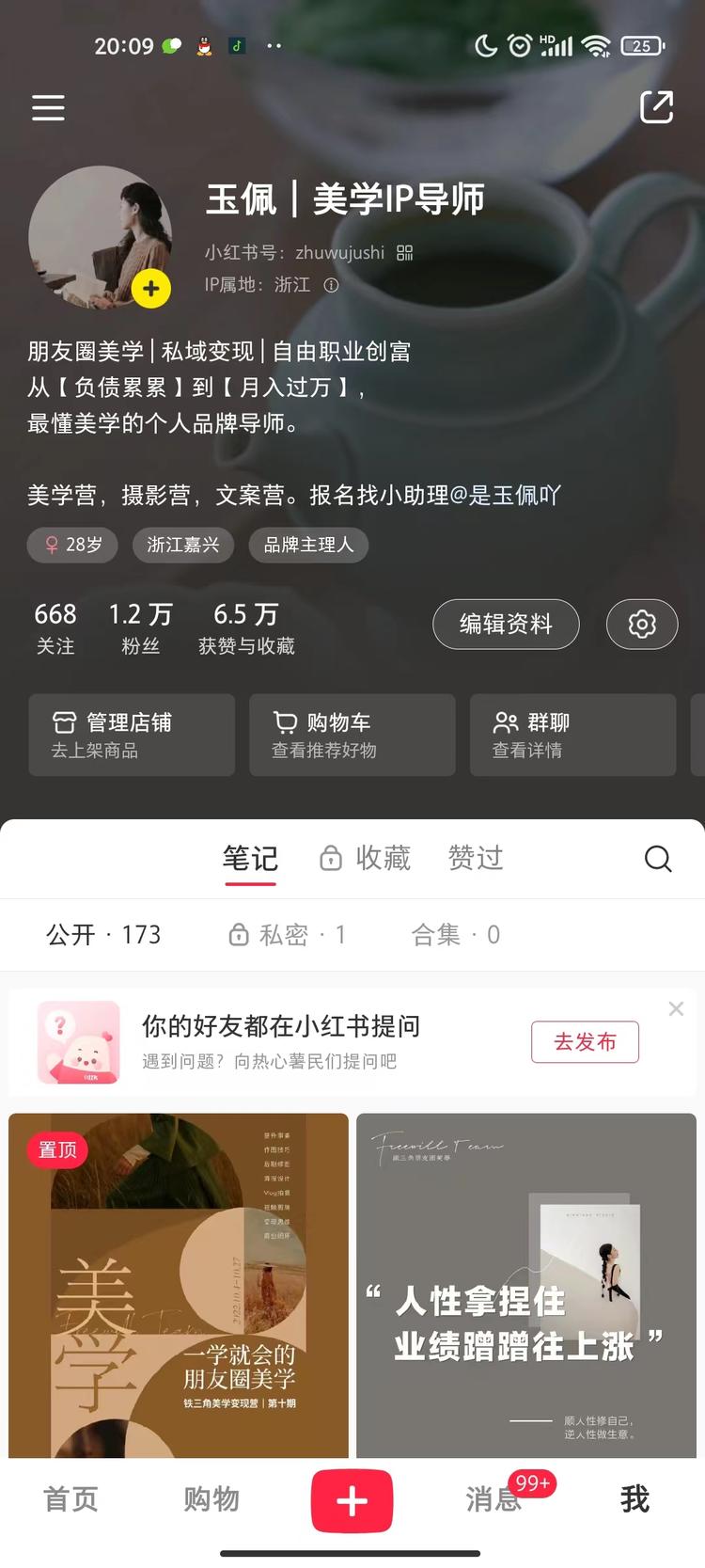Image resolution: width=705 pixels, height=1568 pixels.
Task: Tap 编辑资料 to edit profile
Action: pyautogui.click(x=506, y=624)
